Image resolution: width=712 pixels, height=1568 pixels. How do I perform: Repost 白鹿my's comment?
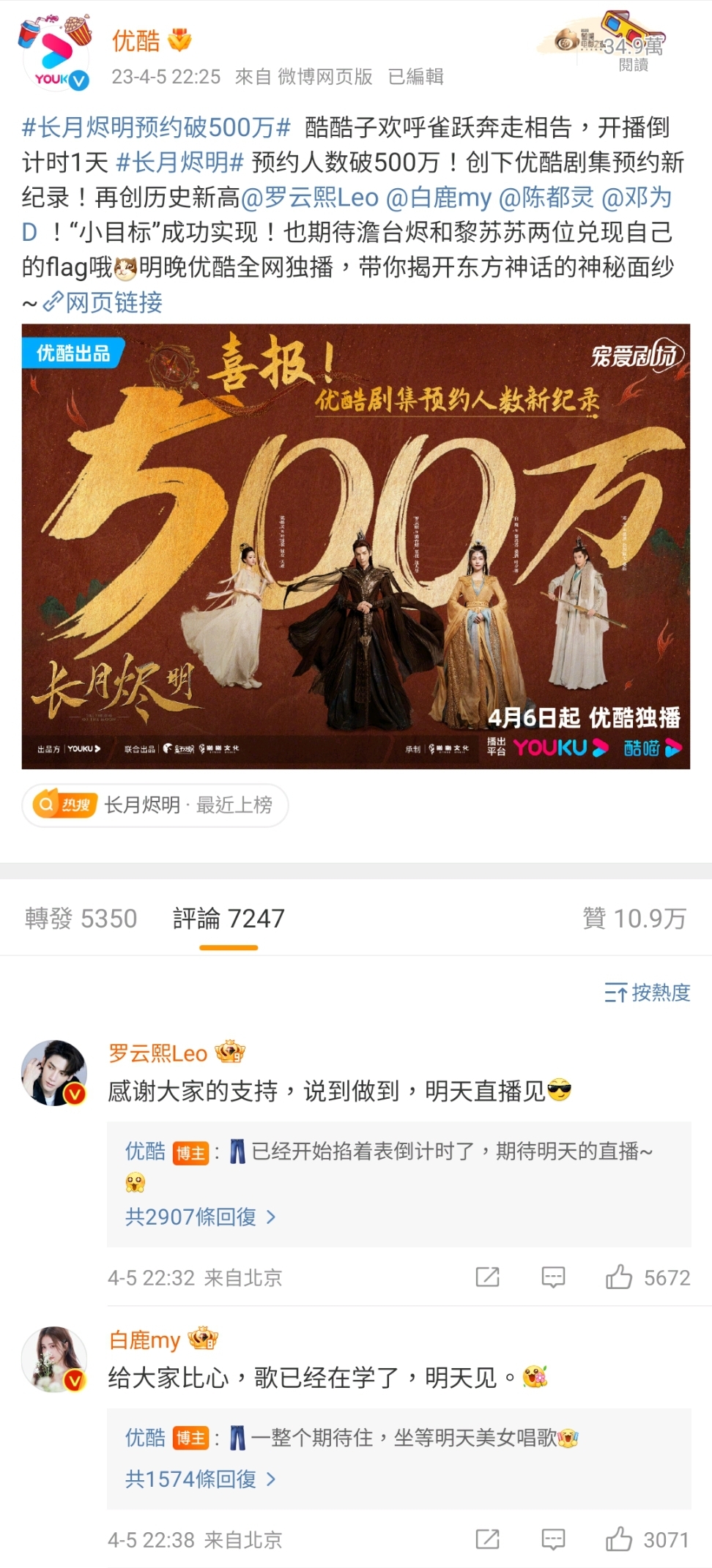(x=487, y=1539)
